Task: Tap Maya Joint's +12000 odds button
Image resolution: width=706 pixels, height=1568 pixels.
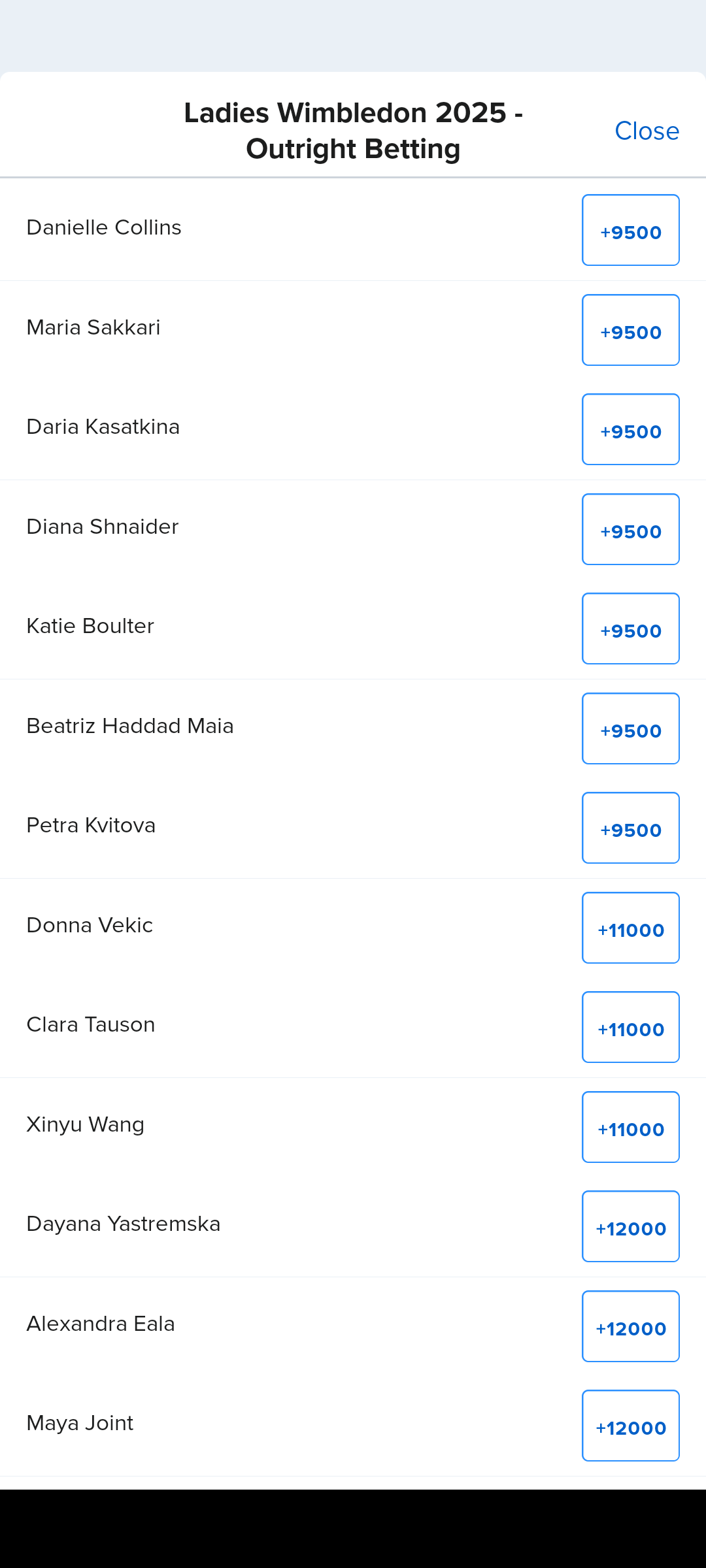Action: pos(630,1426)
